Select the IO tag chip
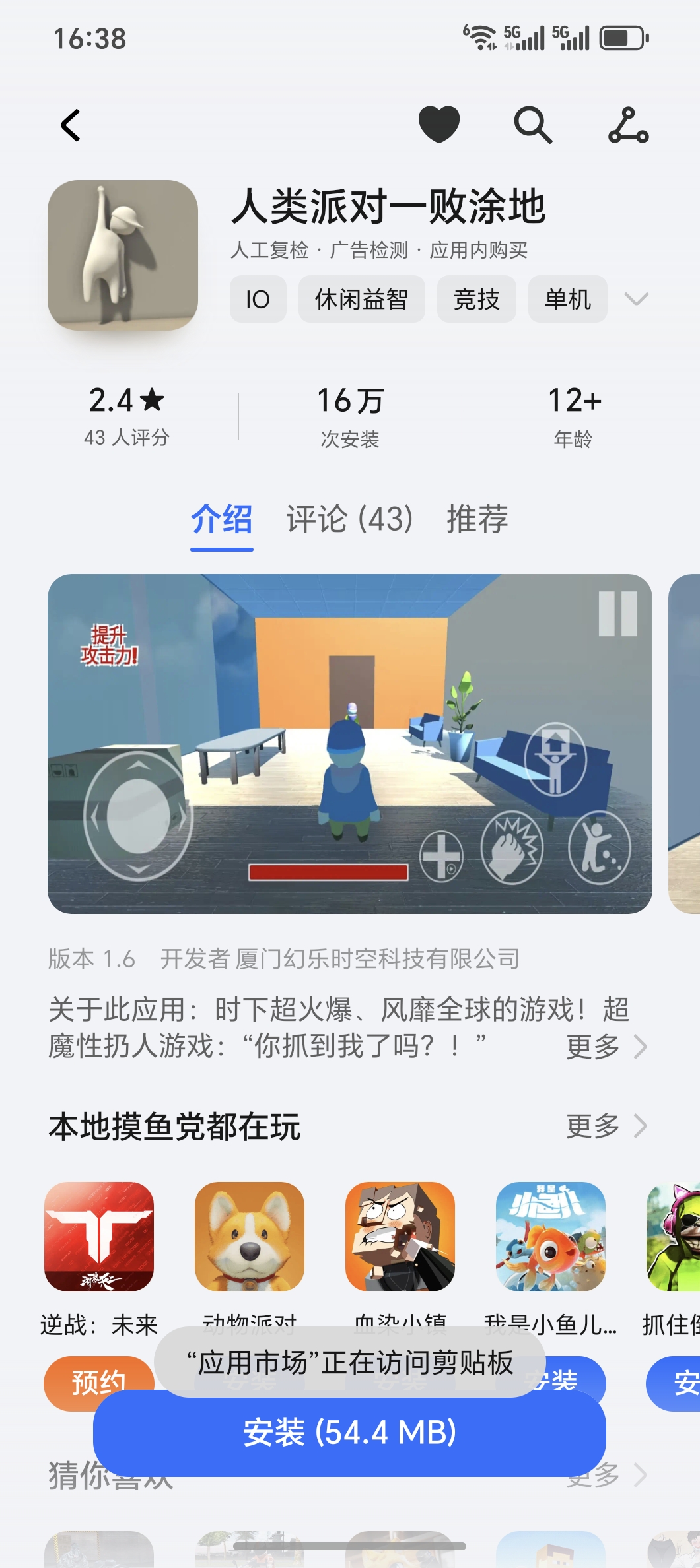Image resolution: width=700 pixels, height=1568 pixels. coord(258,300)
